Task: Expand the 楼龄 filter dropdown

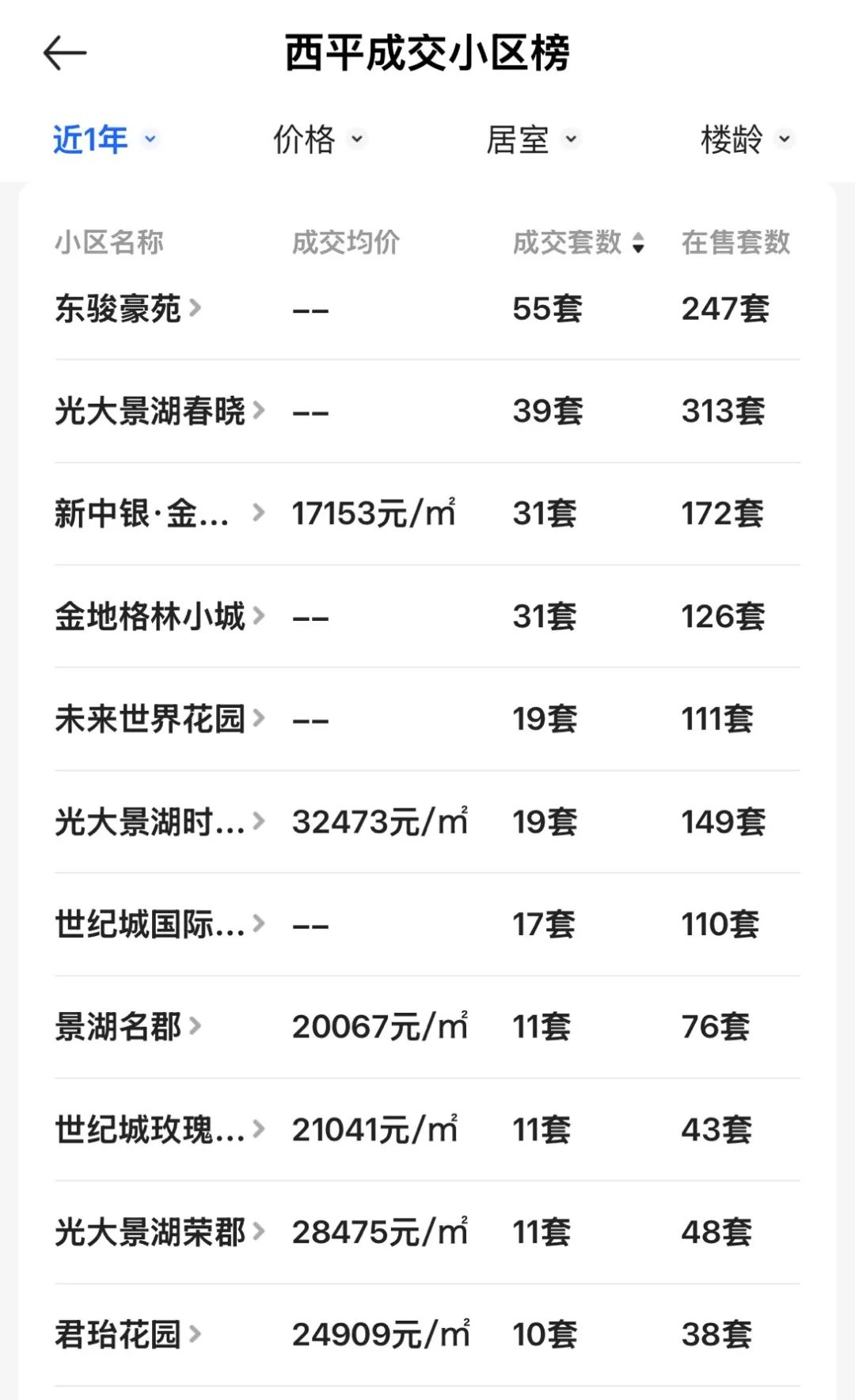Action: click(x=746, y=140)
